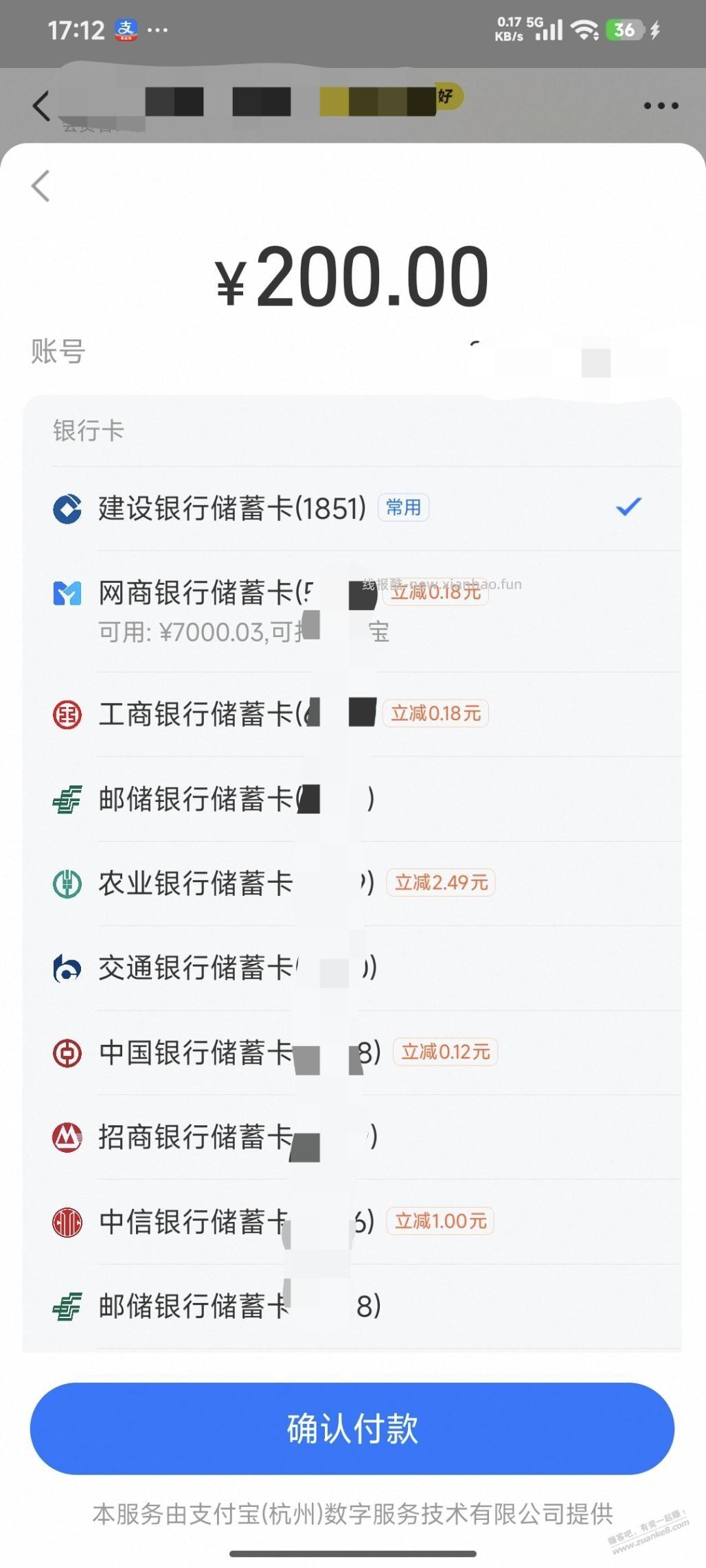The height and width of the screenshot is (1568, 706).
Task: Tap the battery indicator in status bar
Action: 624,29
